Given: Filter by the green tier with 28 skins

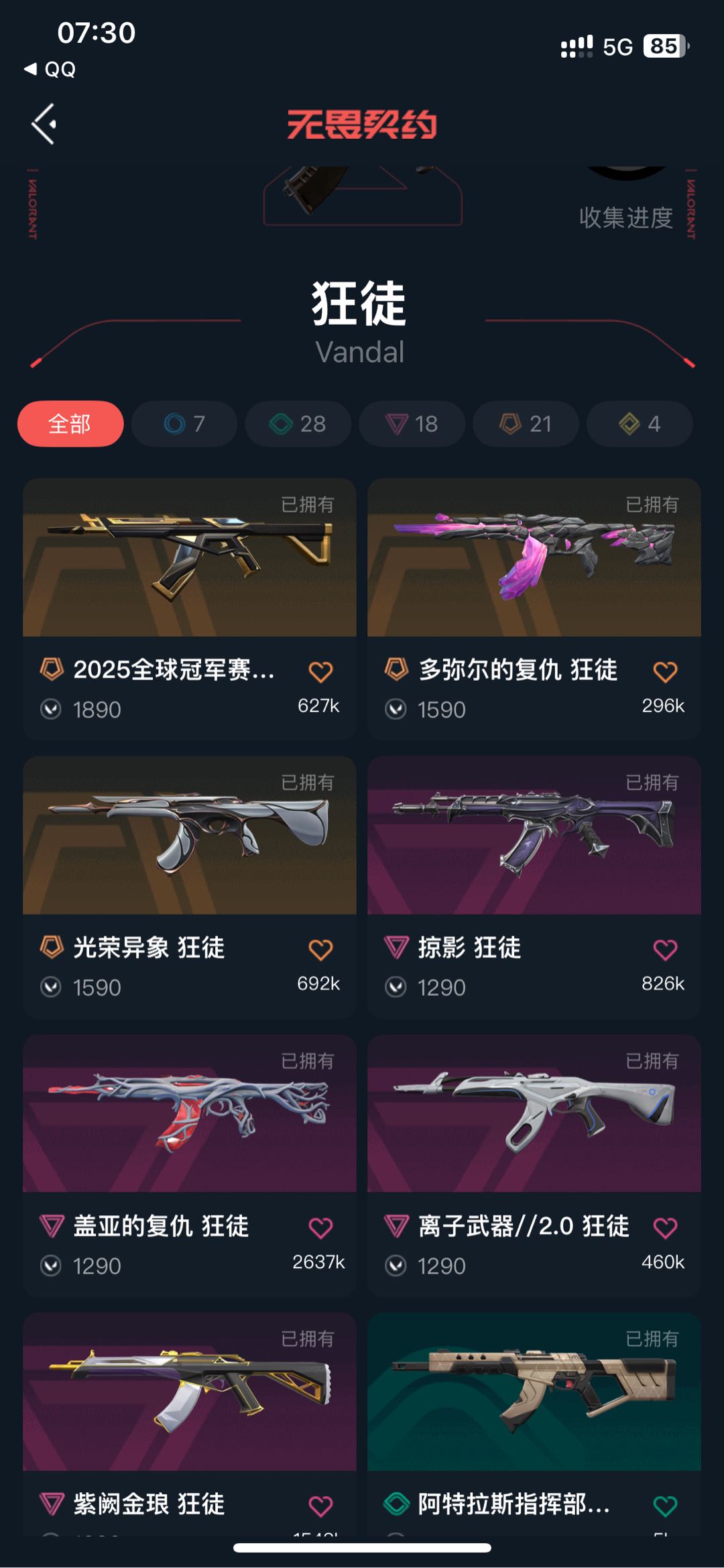Looking at the screenshot, I should [x=298, y=424].
